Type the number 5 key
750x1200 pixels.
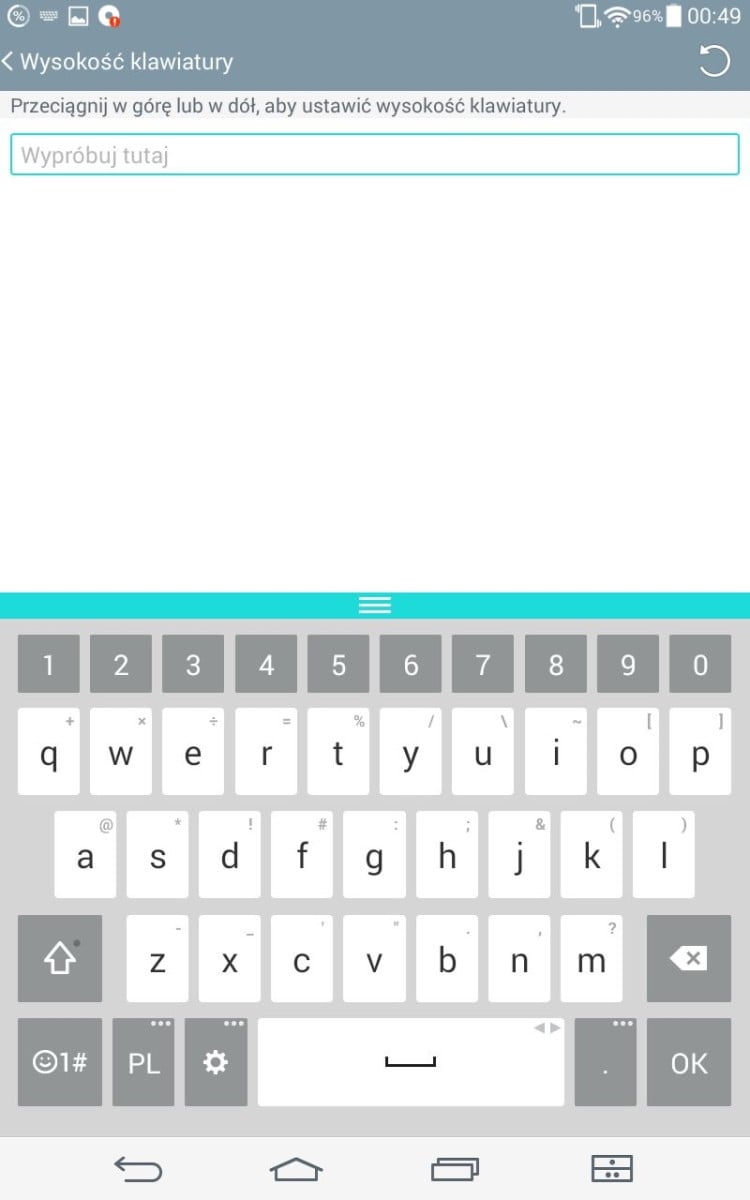338,664
